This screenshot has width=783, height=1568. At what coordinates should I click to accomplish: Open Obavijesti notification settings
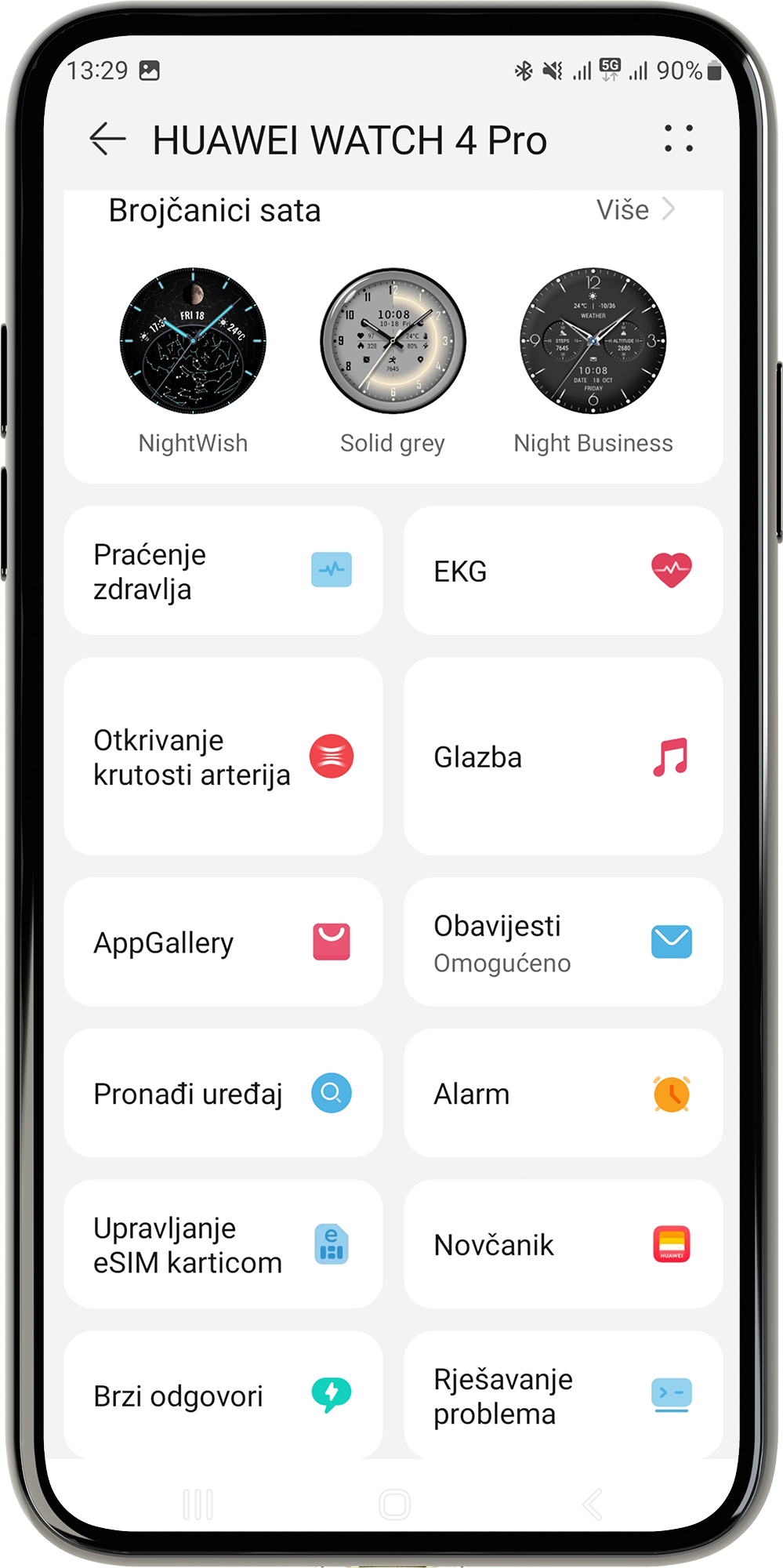tap(563, 942)
